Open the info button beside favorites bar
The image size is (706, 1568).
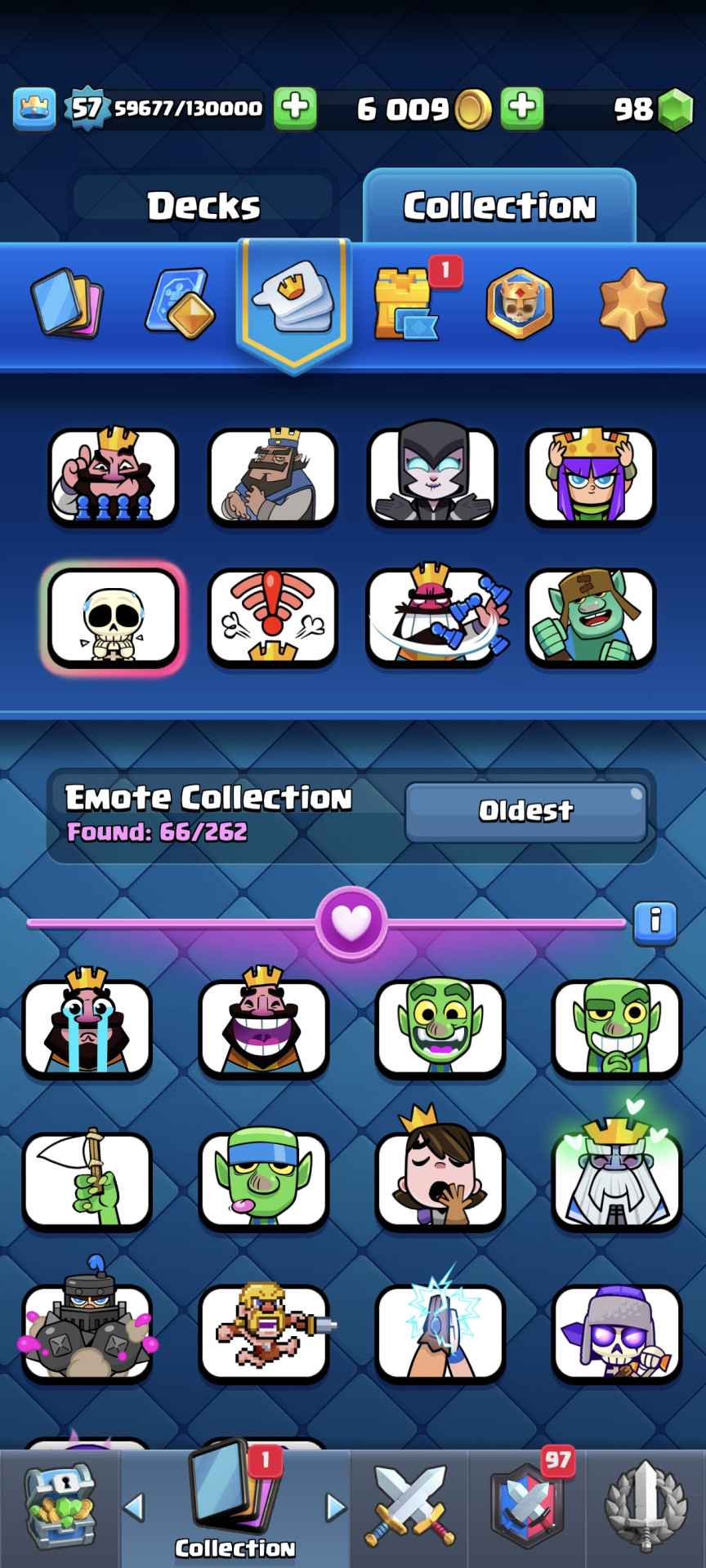tap(655, 922)
